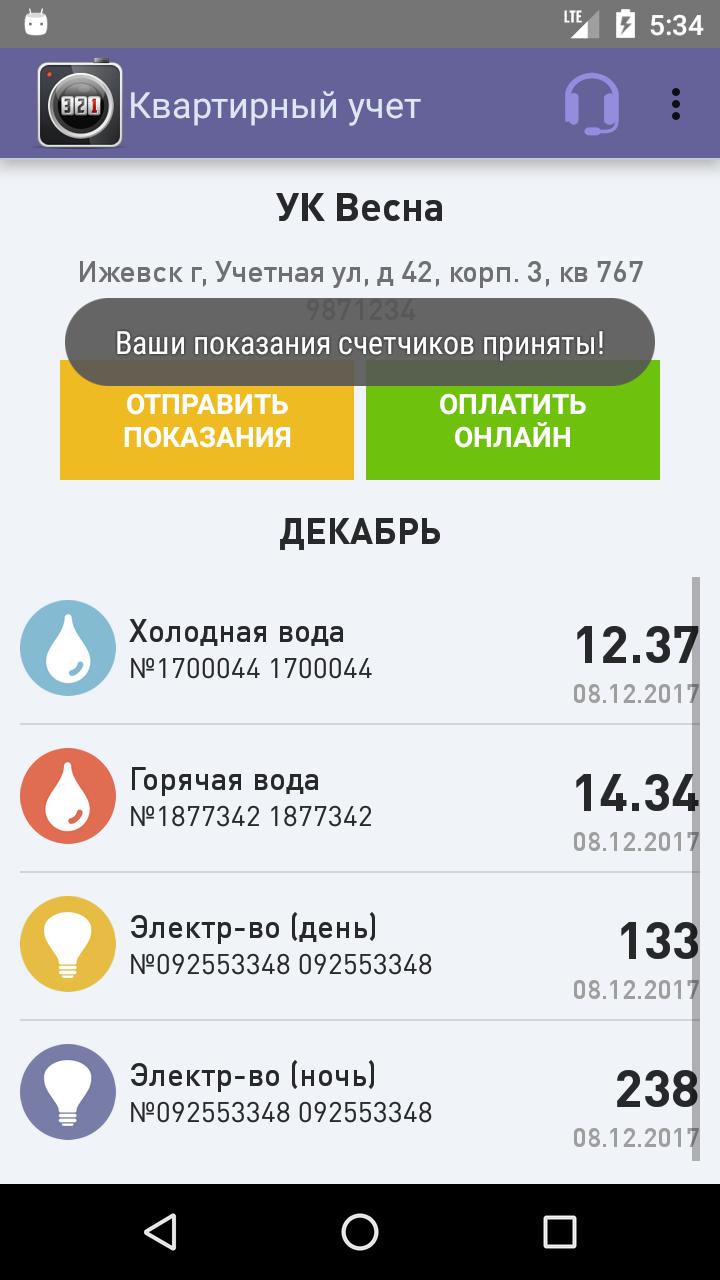
Task: Open the headset support icon
Action: (x=591, y=104)
